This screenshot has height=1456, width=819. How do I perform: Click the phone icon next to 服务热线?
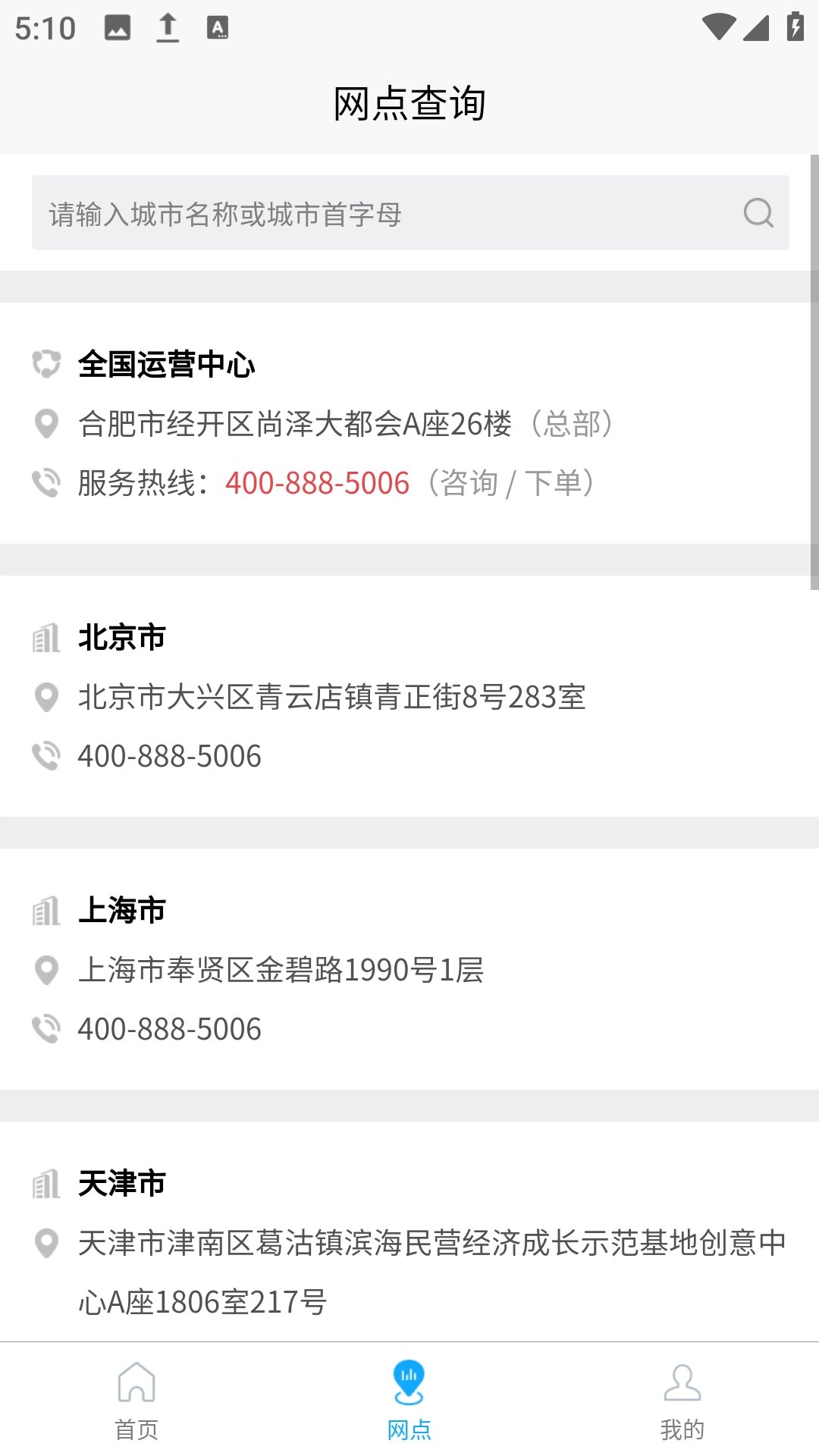47,482
